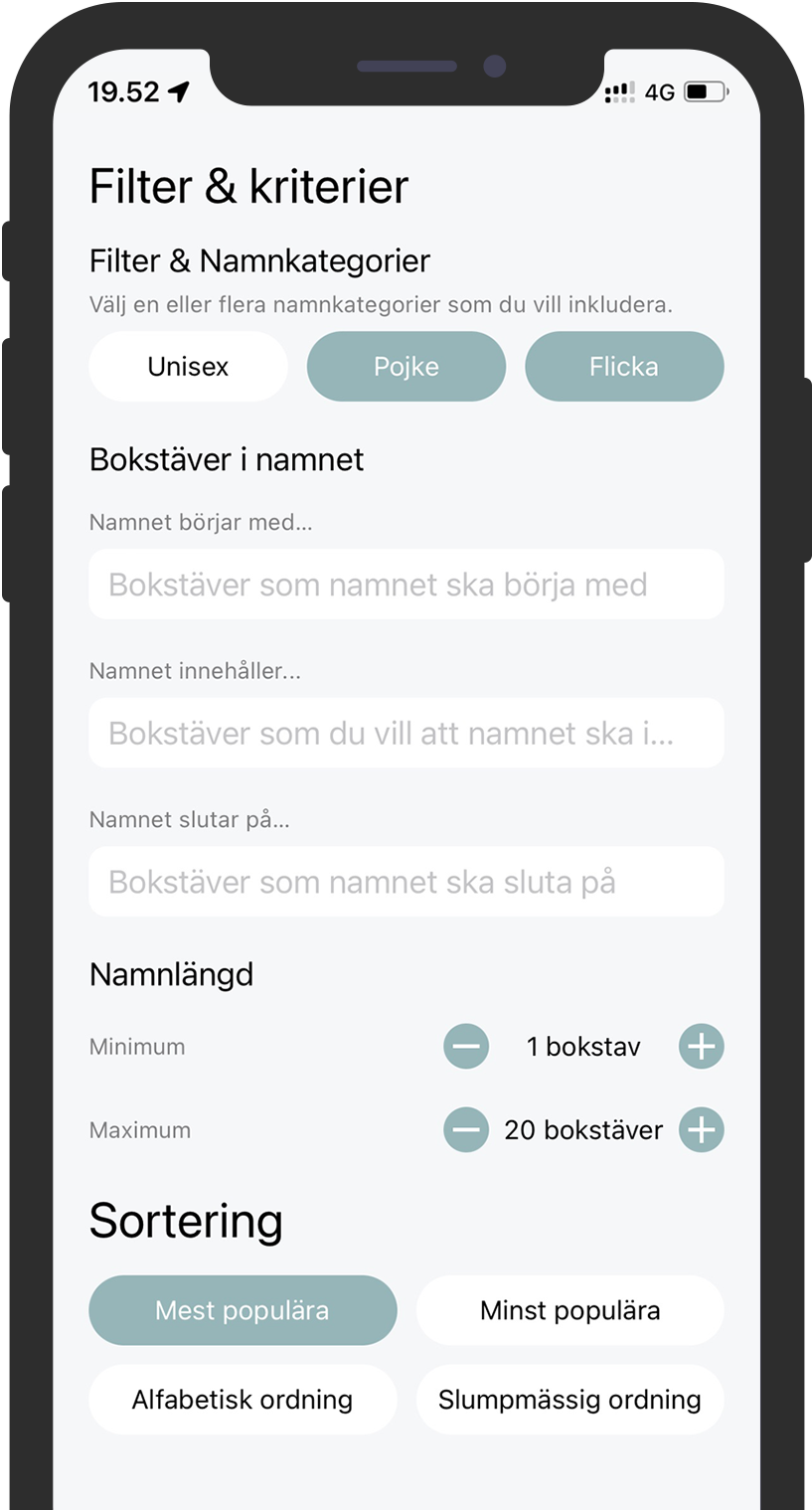Select the Unisex category chip
The height and width of the screenshot is (1510, 812).
188,367
